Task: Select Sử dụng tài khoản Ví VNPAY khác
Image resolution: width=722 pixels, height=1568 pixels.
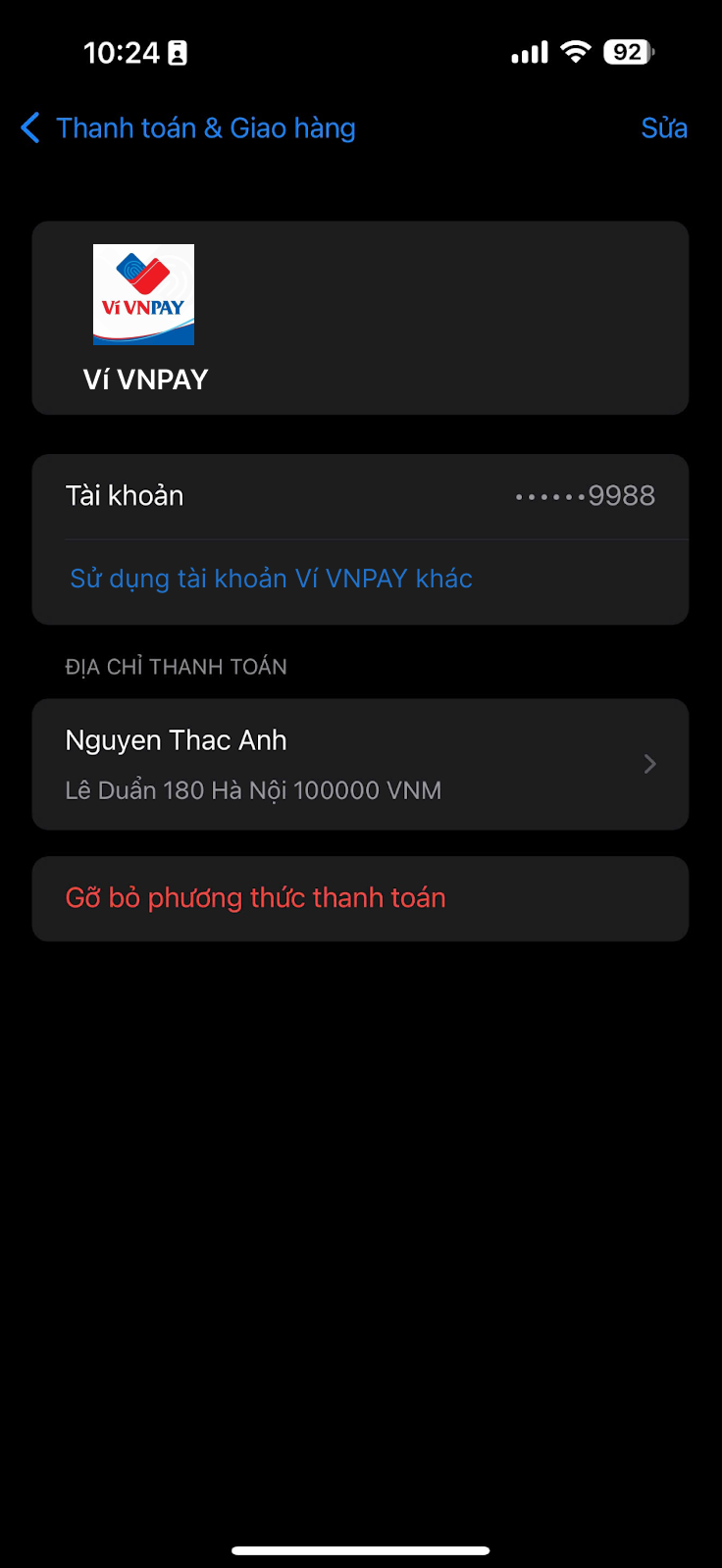Action: click(271, 579)
